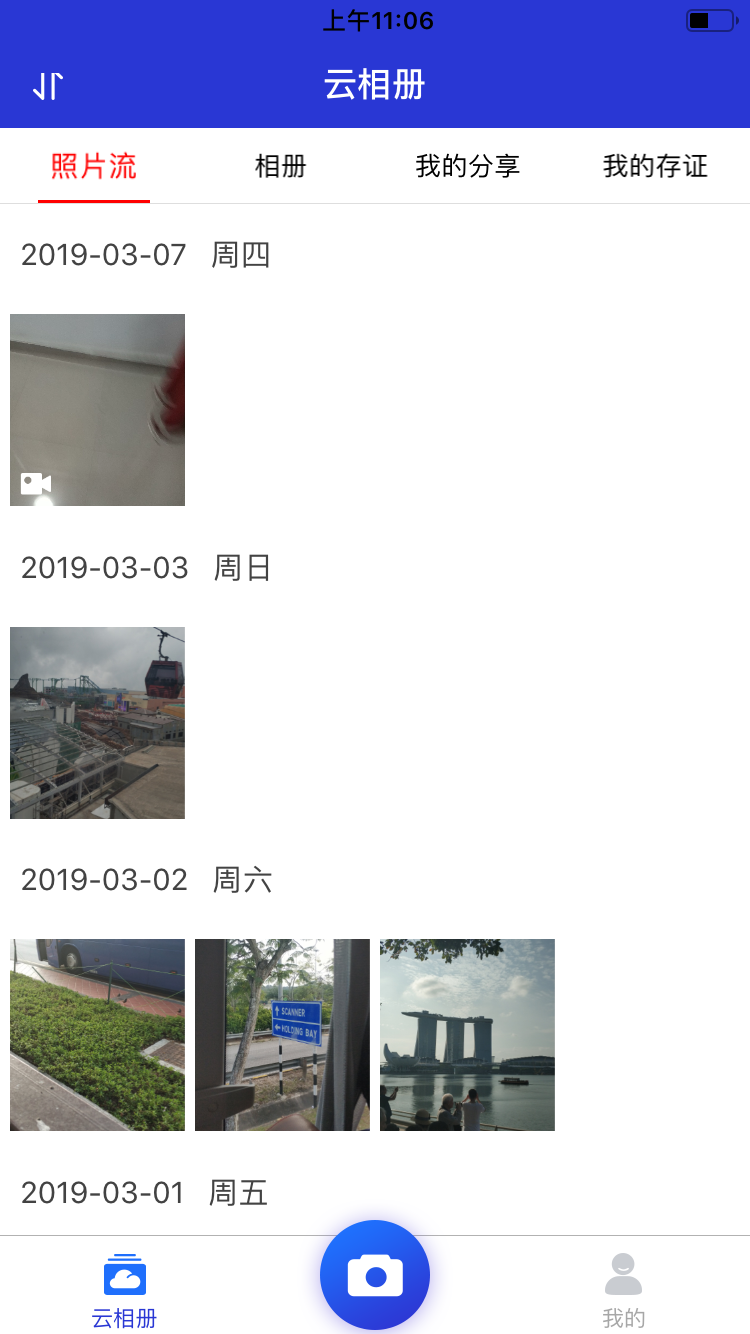Open the cable car photo from 2019-03-03
750x1334 pixels.
97,722
